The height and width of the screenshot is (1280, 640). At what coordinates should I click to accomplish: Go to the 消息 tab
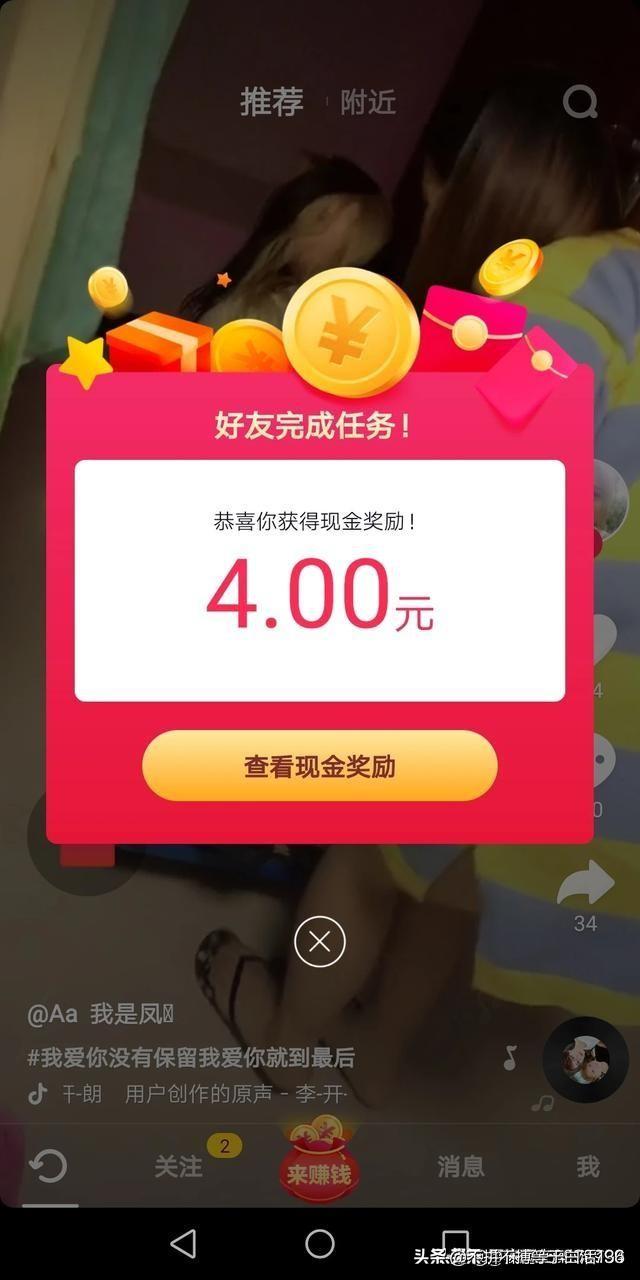point(461,1166)
